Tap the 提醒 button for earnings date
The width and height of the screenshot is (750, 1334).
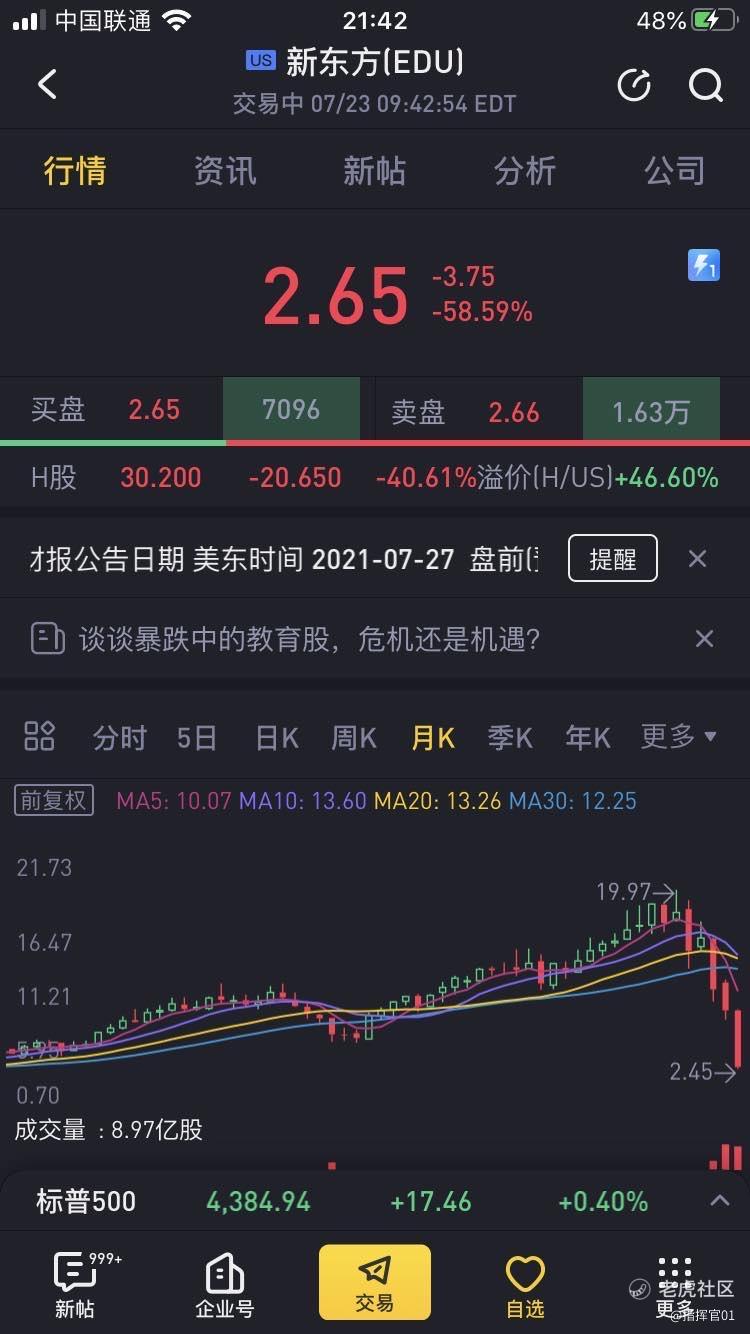(x=612, y=559)
